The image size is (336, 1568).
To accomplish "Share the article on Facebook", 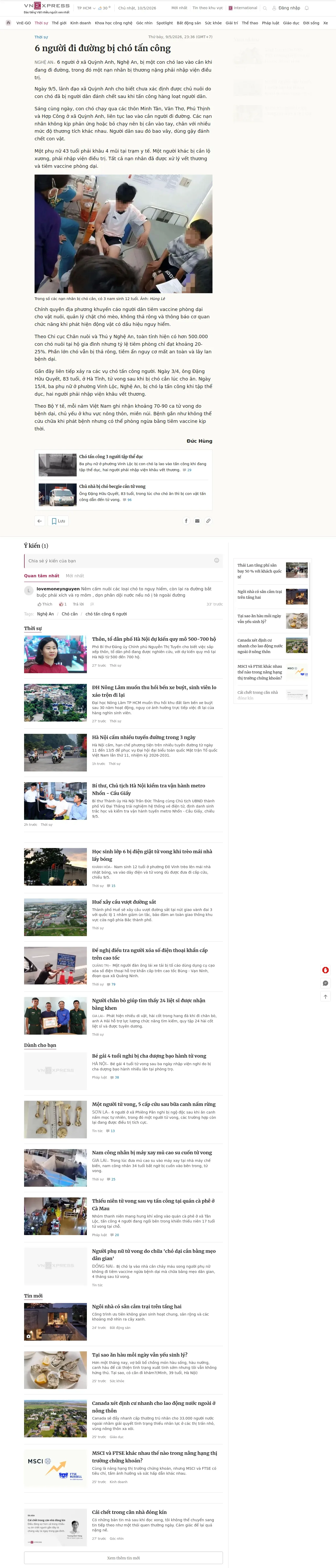I will pos(186,521).
